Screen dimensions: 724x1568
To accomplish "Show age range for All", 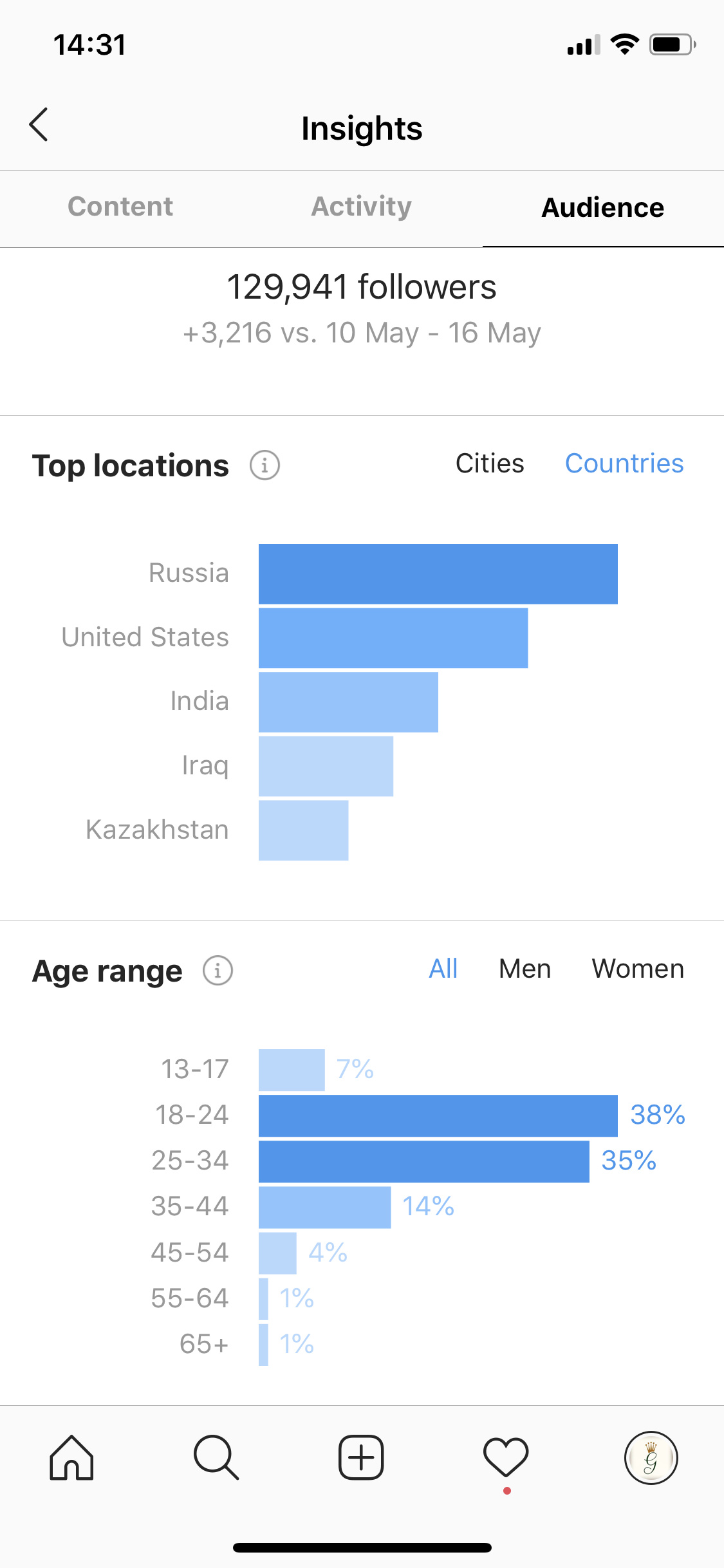I will coord(443,969).
